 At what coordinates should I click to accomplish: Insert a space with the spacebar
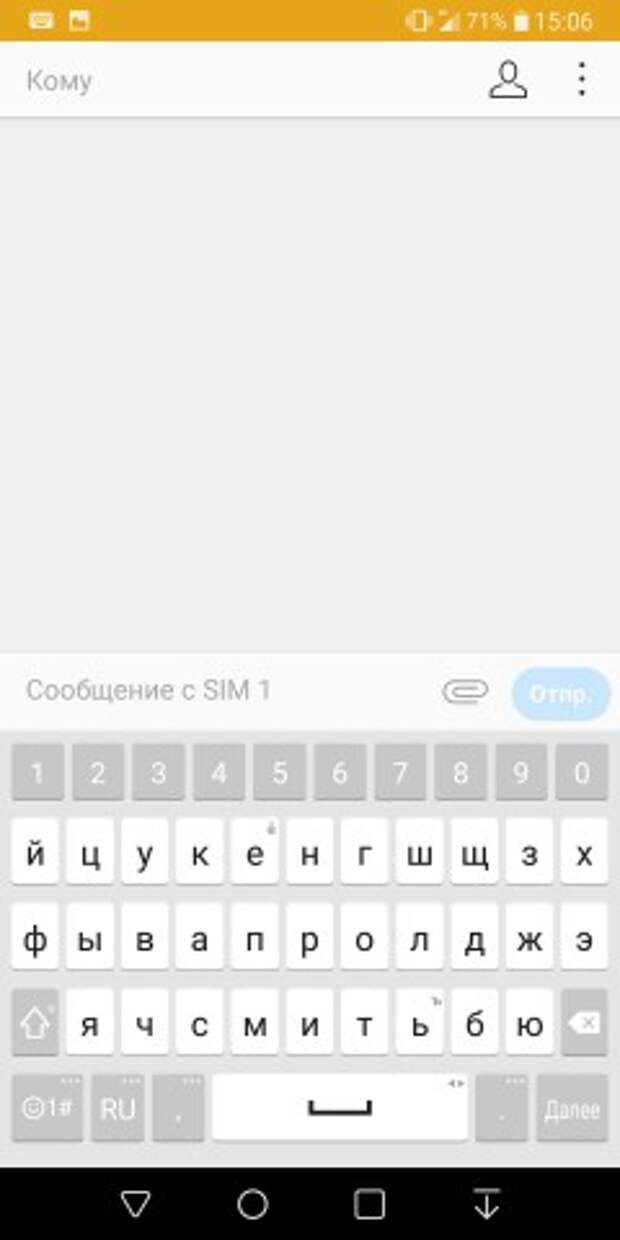click(339, 1108)
